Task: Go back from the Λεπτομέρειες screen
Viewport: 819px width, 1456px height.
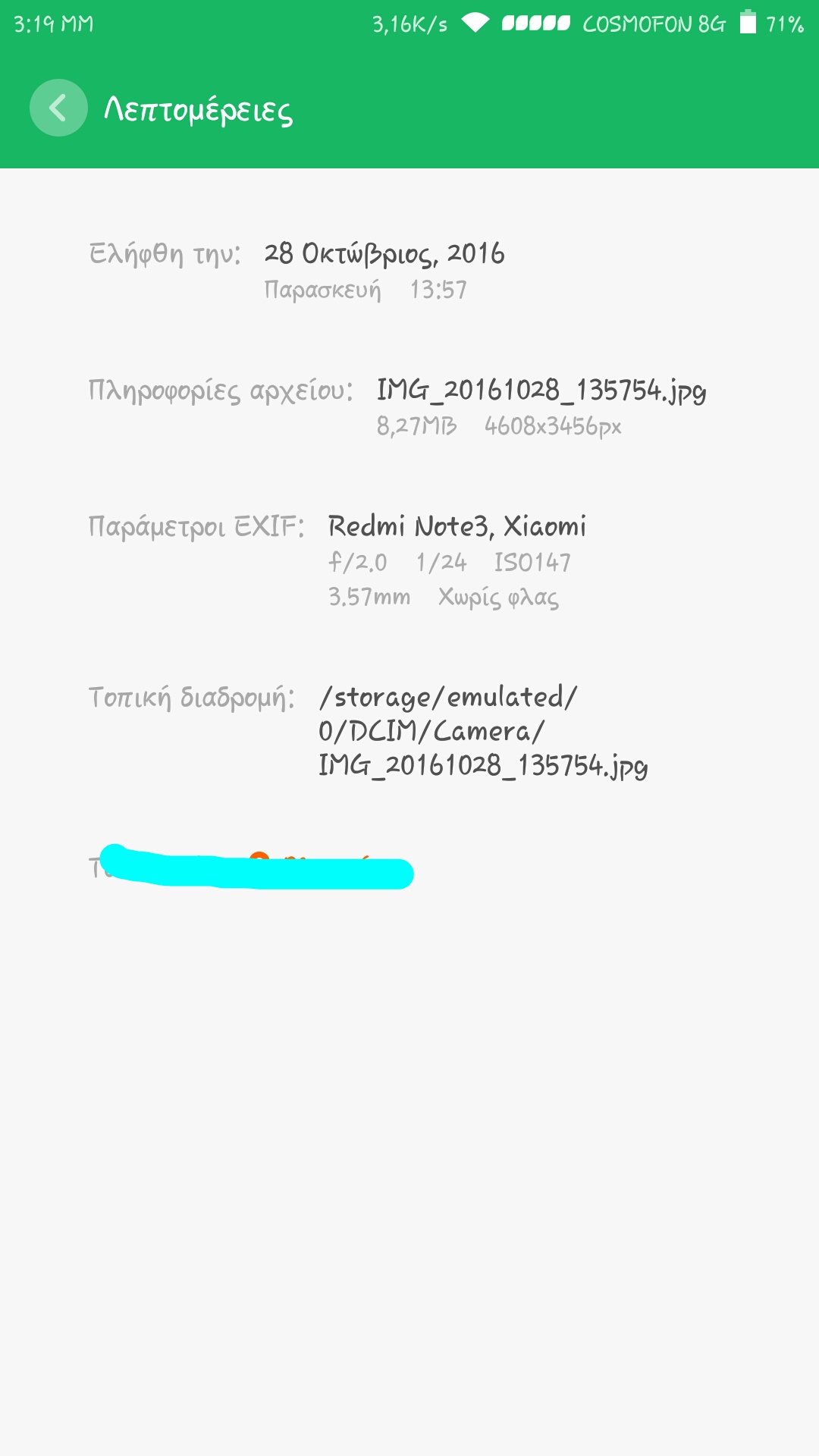Action: 58,108
